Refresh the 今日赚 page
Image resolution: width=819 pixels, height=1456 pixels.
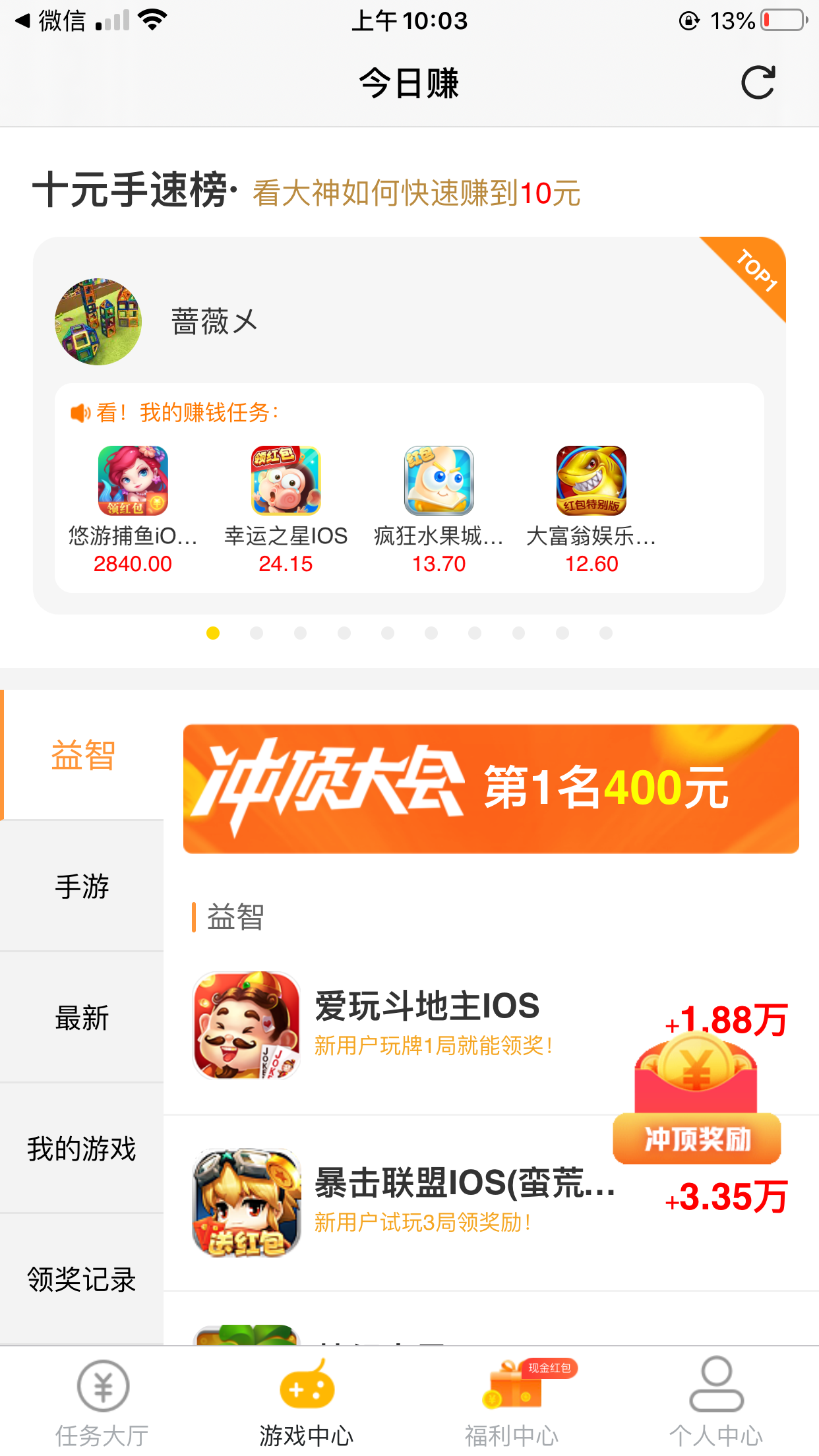pos(758,83)
